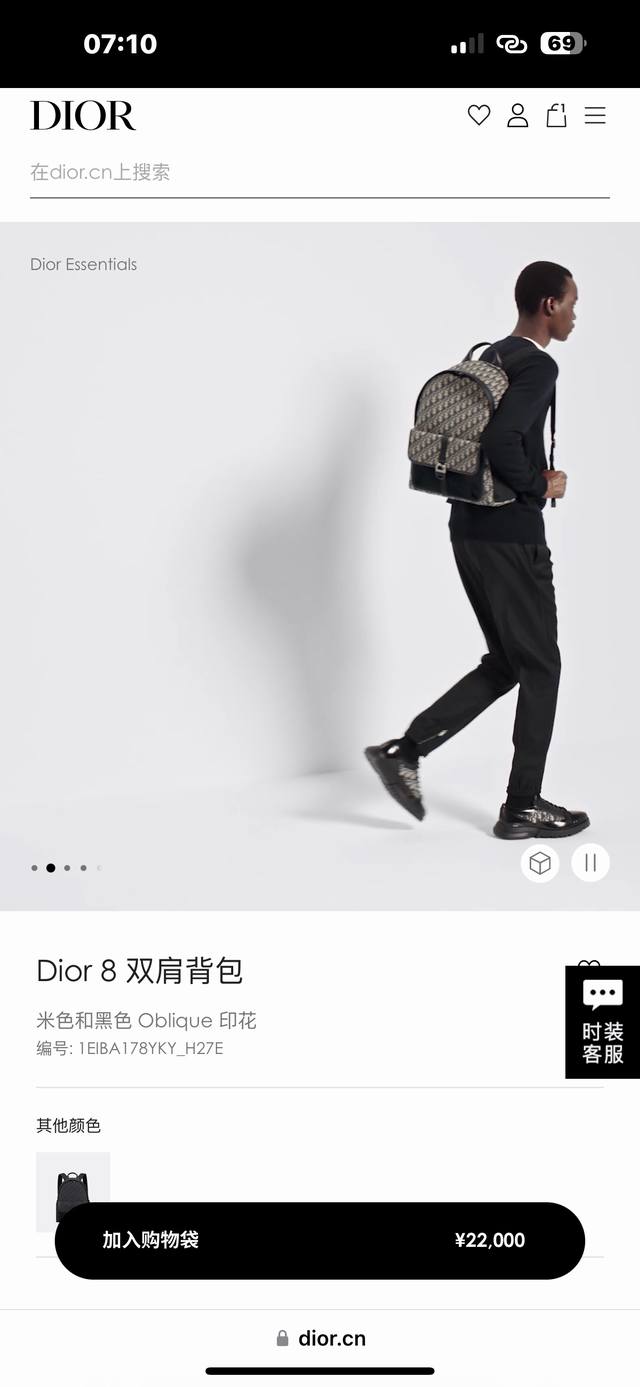Open 时装客服 customer service chat

[602, 1022]
